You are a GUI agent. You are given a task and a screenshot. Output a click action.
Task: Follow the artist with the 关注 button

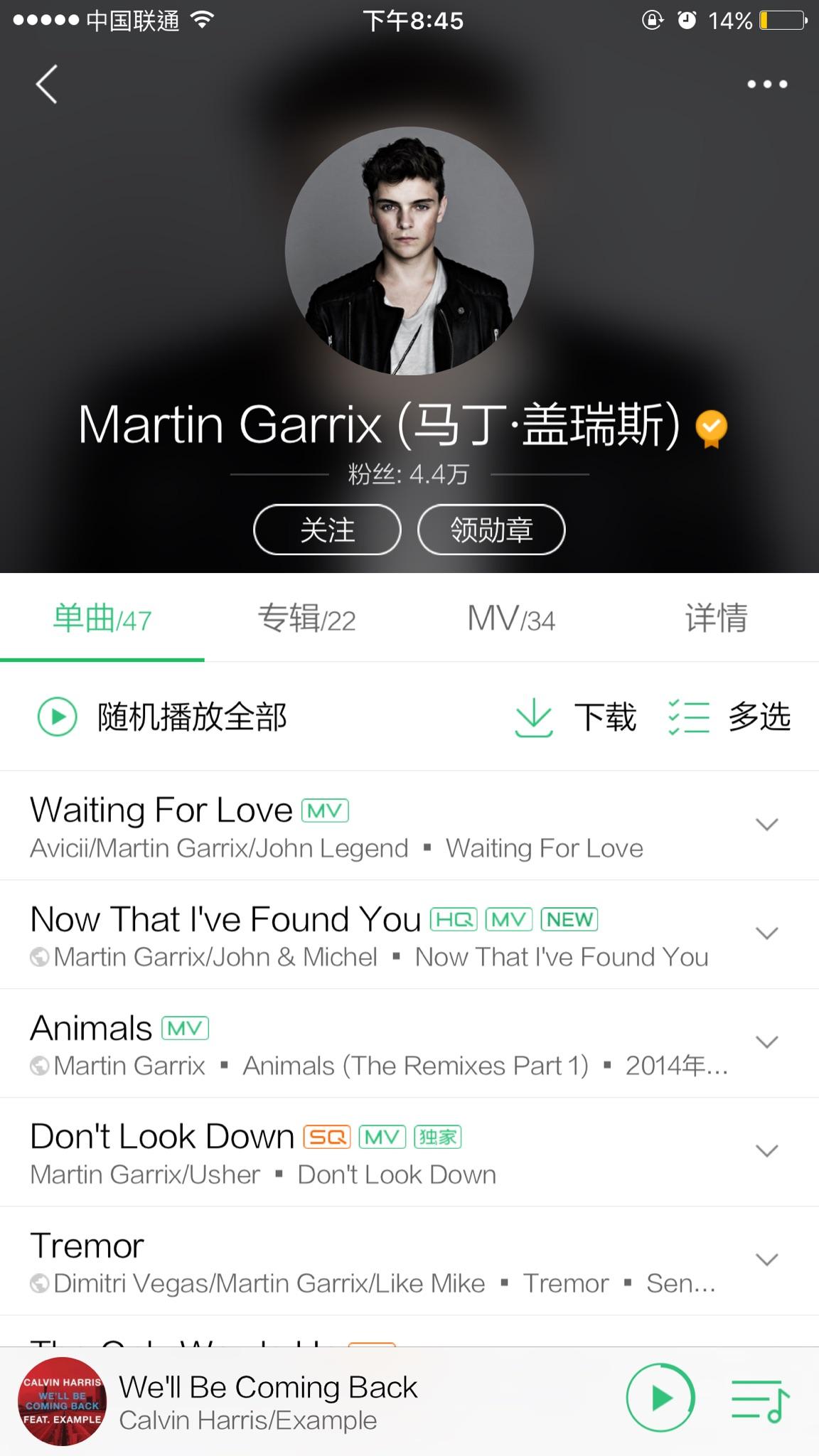click(327, 530)
